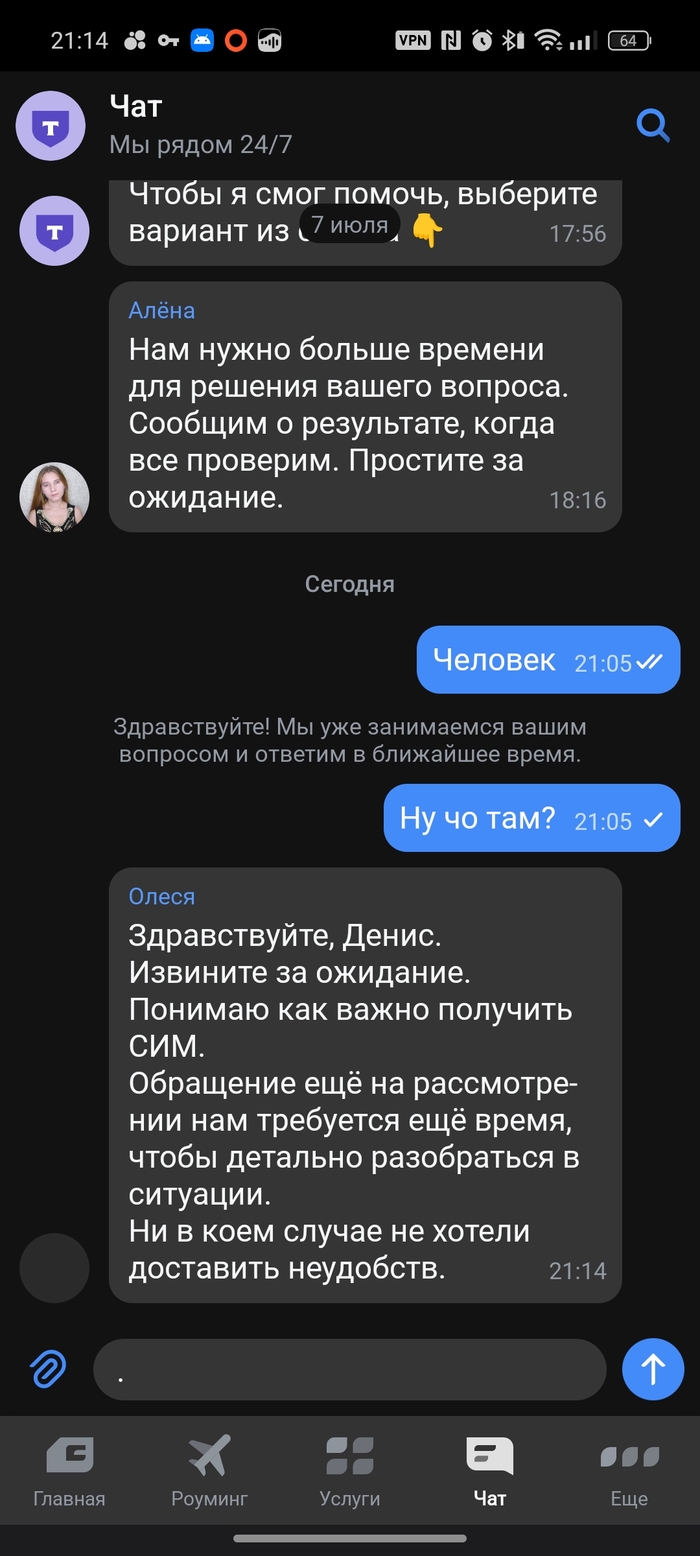Viewport: 700px width, 1556px height.
Task: Go to the Услуги tab
Action: click(x=349, y=1471)
